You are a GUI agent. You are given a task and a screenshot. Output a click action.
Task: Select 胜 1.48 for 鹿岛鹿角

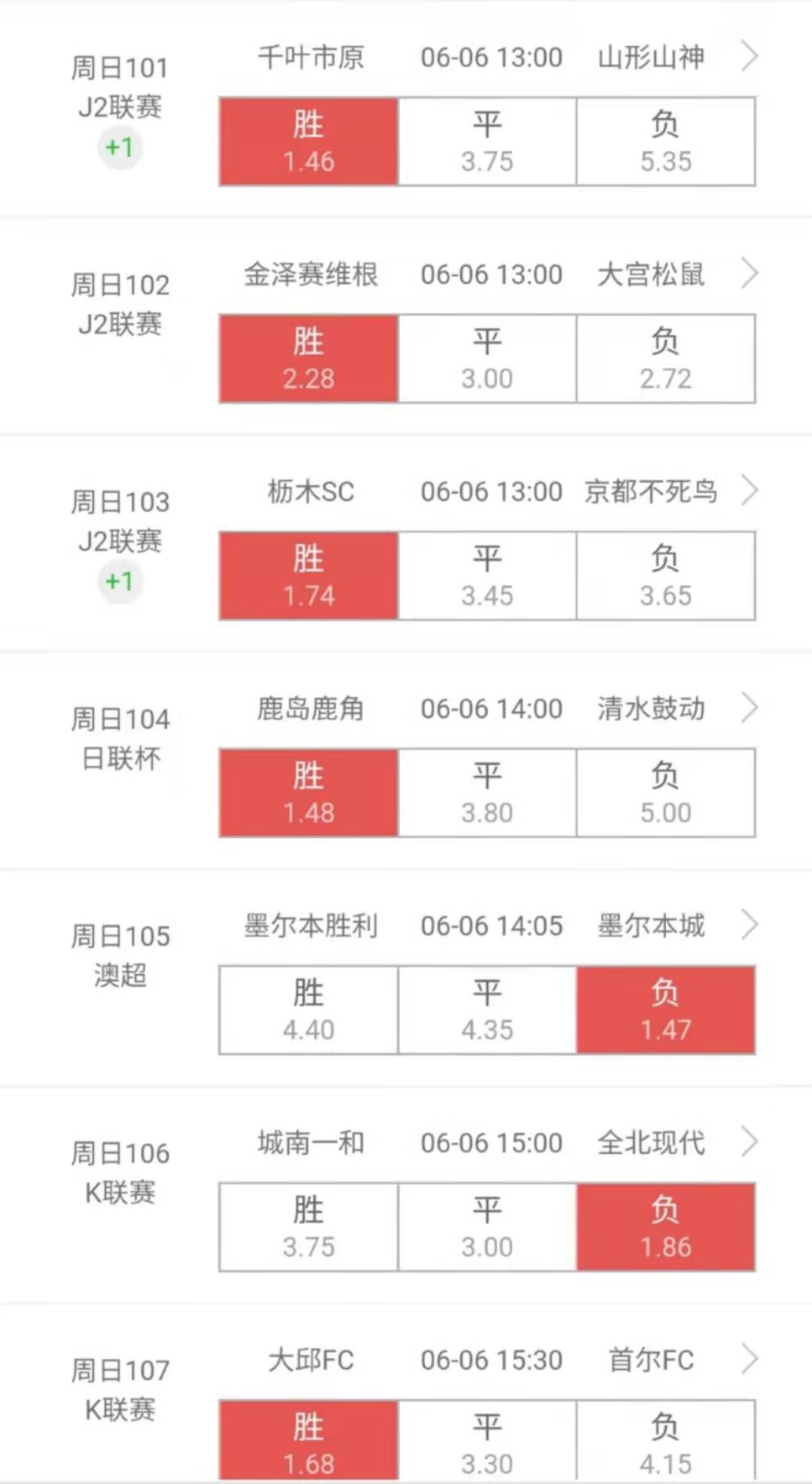(x=307, y=791)
